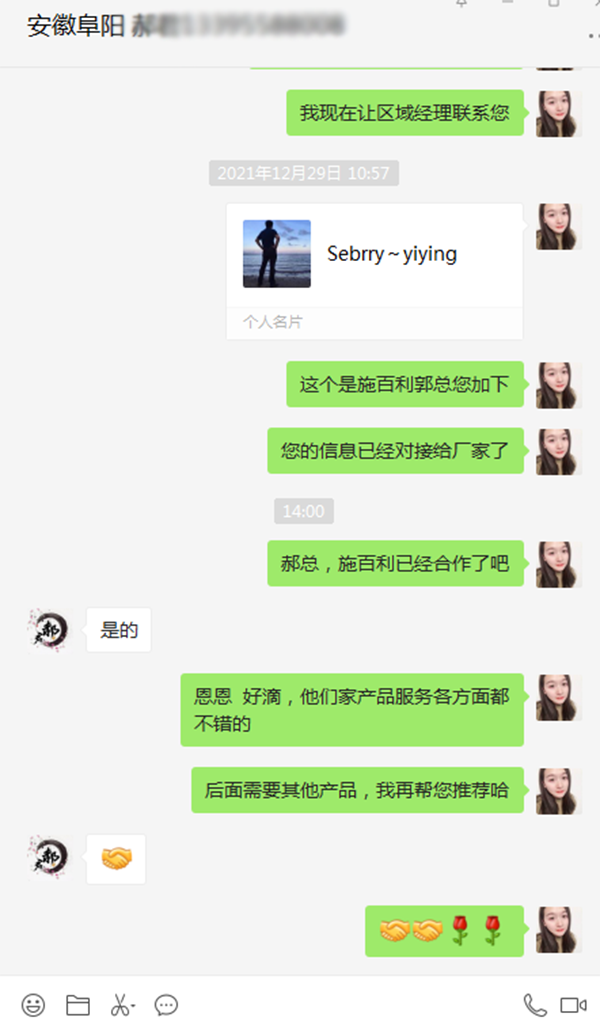Open the contact's avatar beside "是的"
The height and width of the screenshot is (1029, 600).
click(48, 631)
